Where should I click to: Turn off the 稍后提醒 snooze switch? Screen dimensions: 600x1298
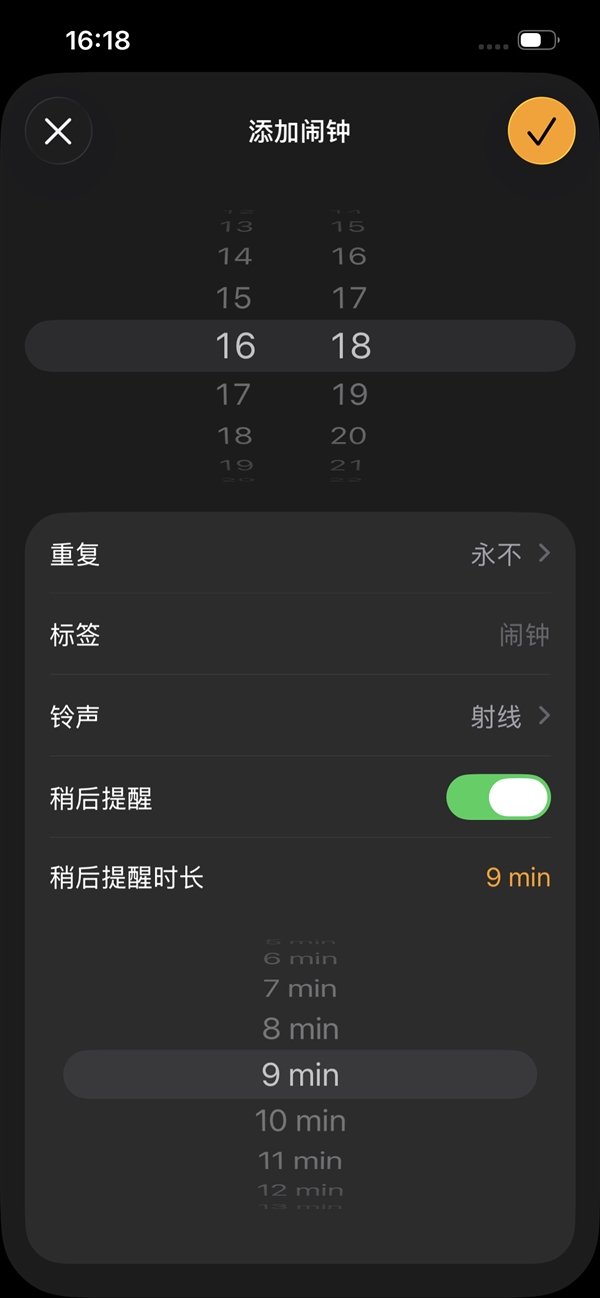(498, 798)
